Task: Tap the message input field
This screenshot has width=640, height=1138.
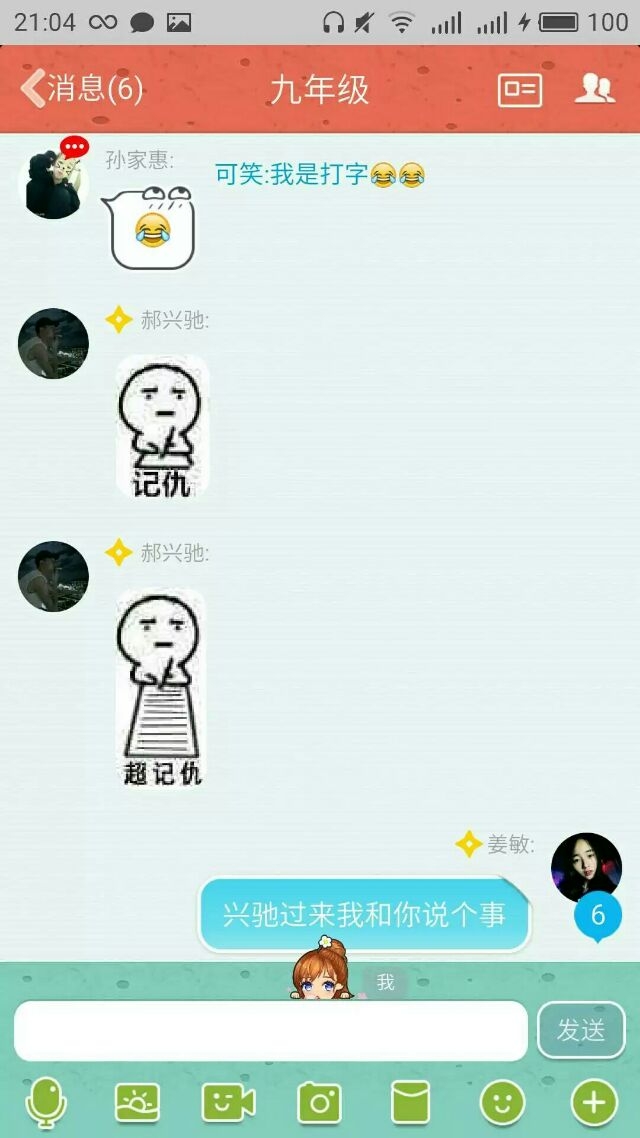Action: [271, 1031]
